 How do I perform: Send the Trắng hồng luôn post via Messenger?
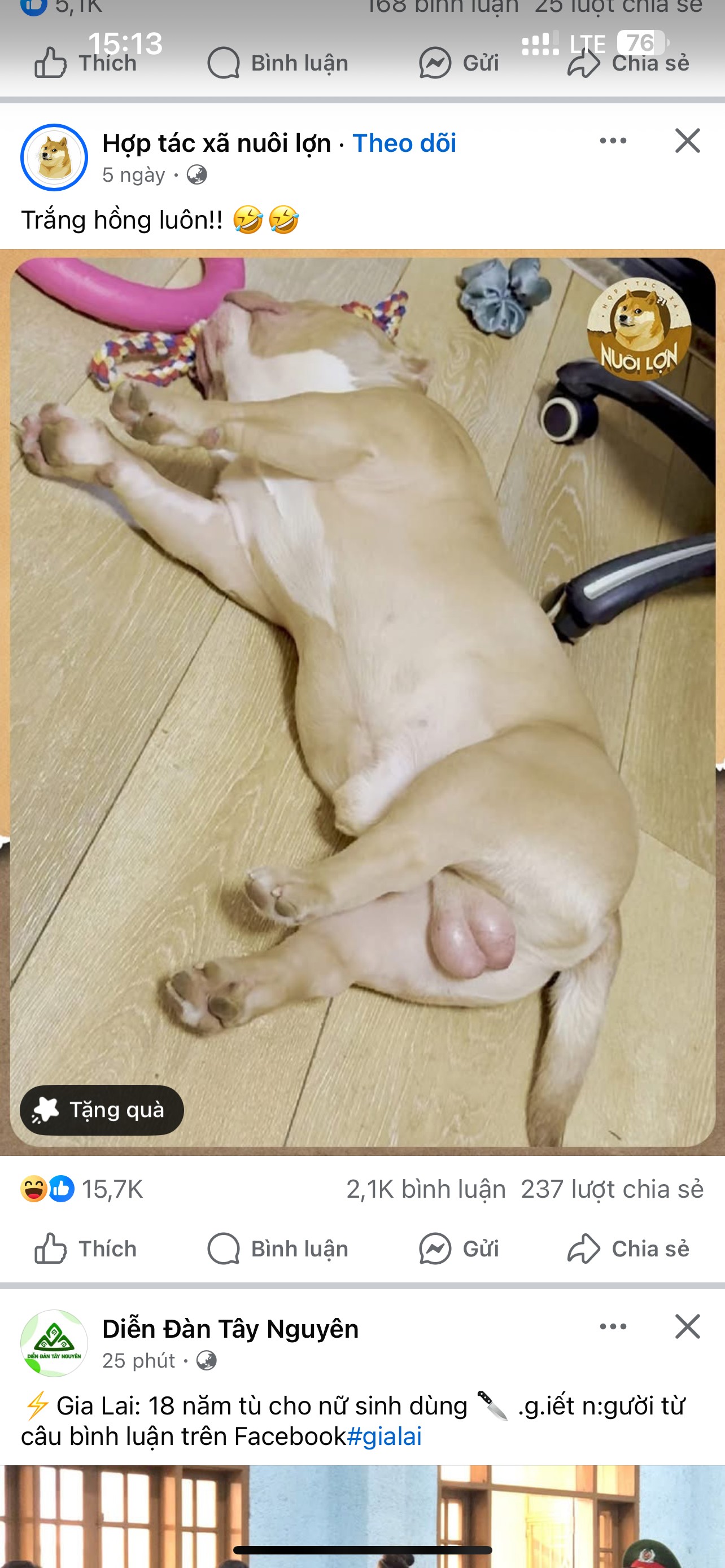[x=458, y=1249]
